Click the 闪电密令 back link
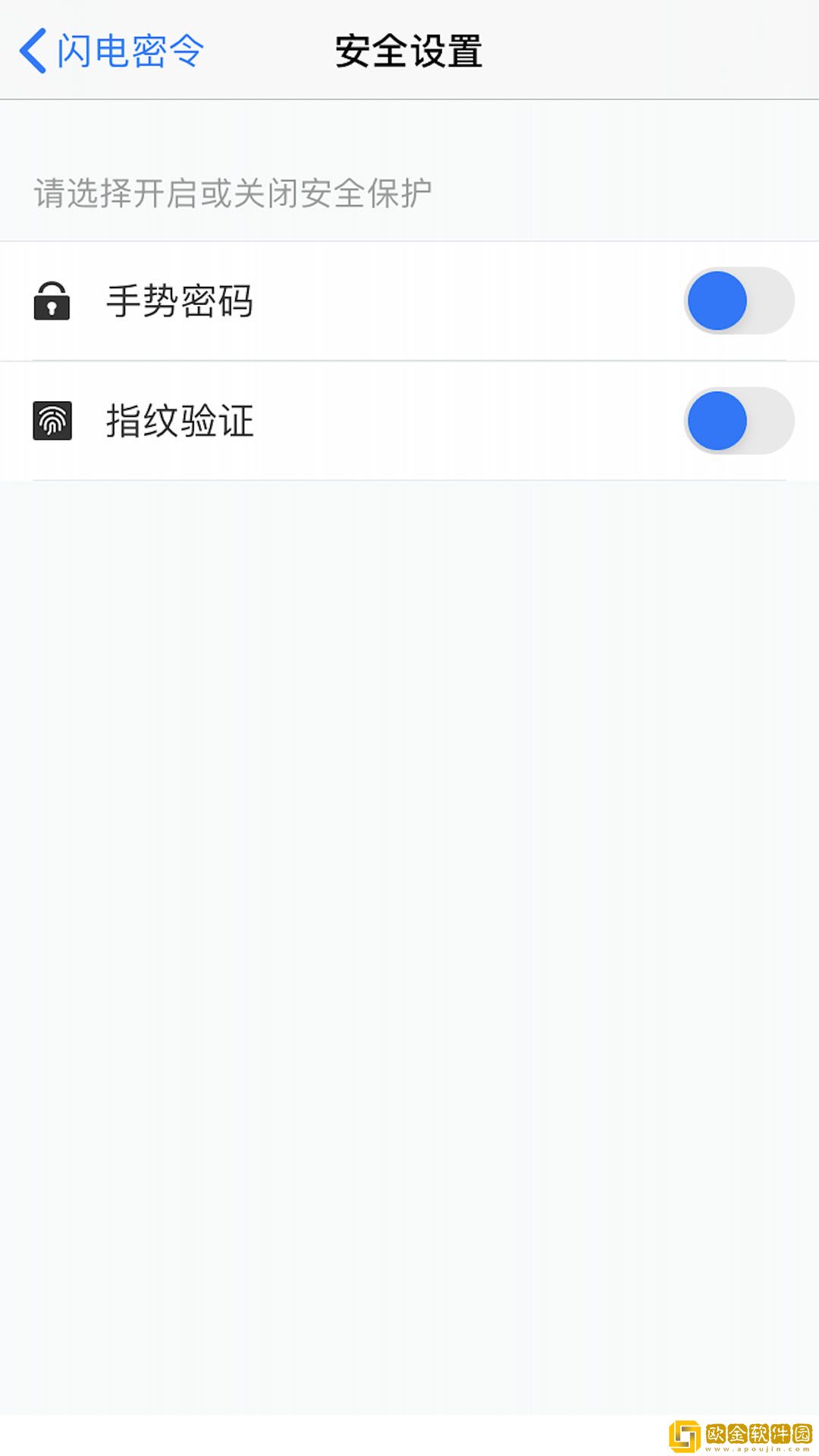The image size is (819, 1456). 127,49
